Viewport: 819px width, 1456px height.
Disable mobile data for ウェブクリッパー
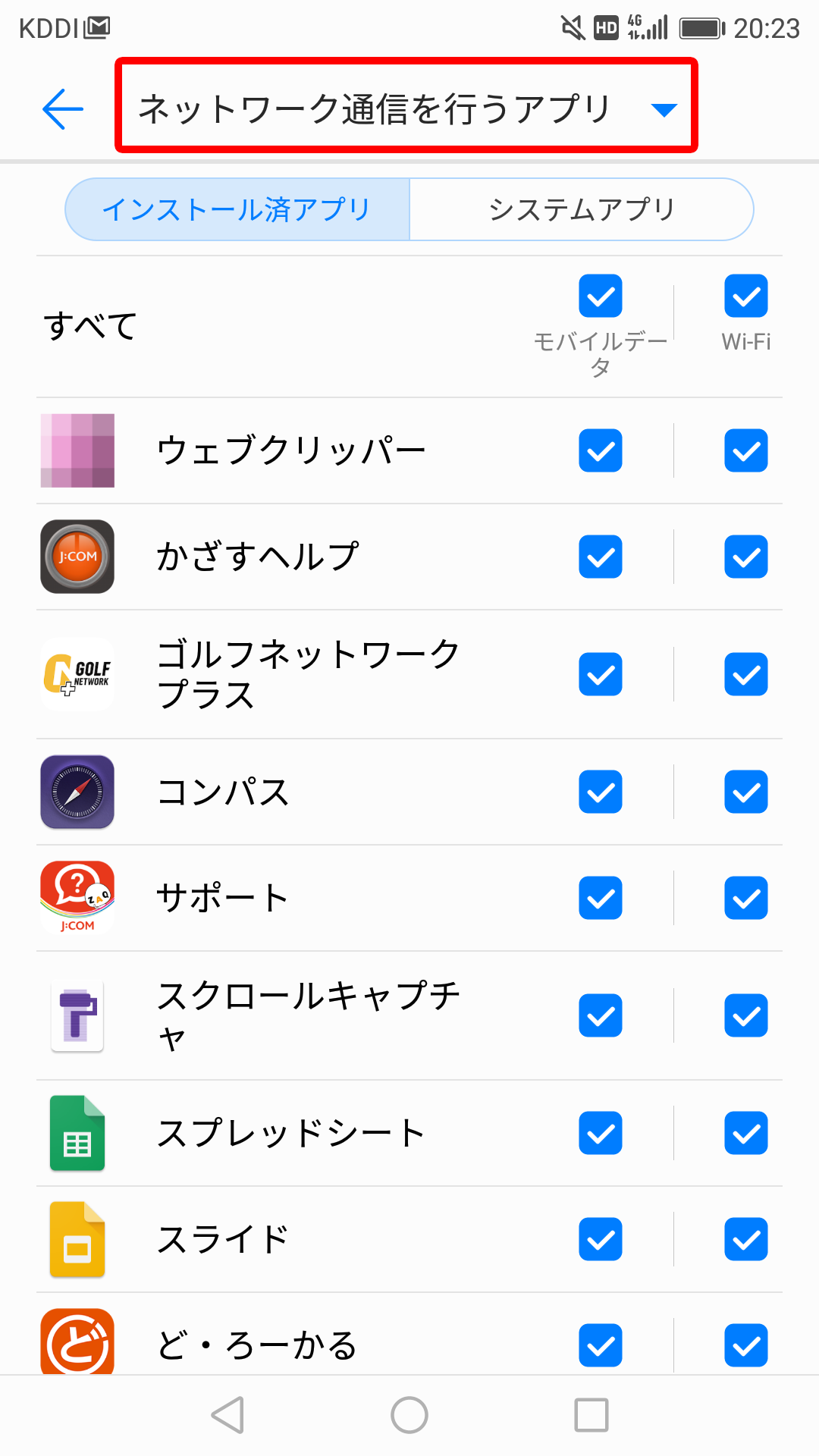601,450
